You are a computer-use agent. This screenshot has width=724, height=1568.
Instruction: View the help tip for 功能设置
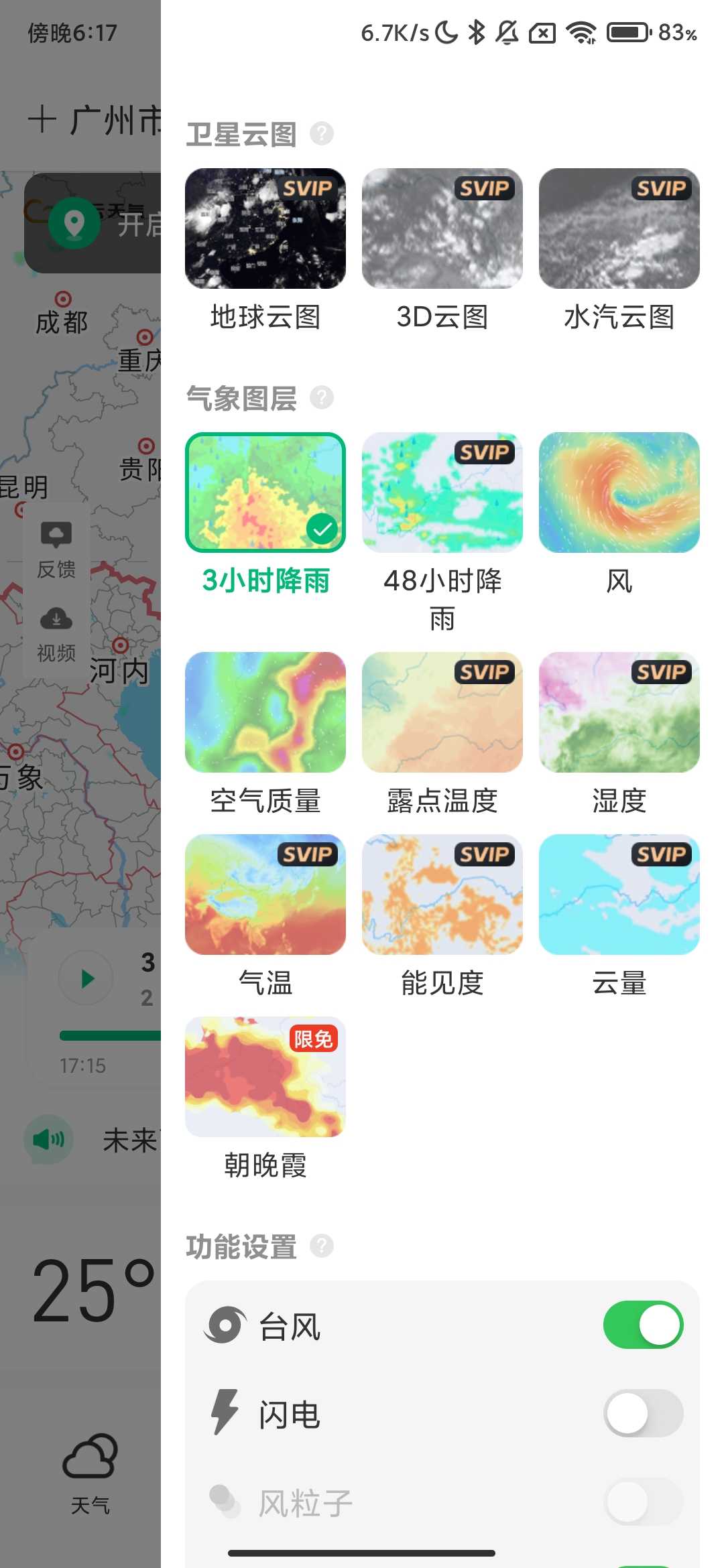pos(322,1246)
